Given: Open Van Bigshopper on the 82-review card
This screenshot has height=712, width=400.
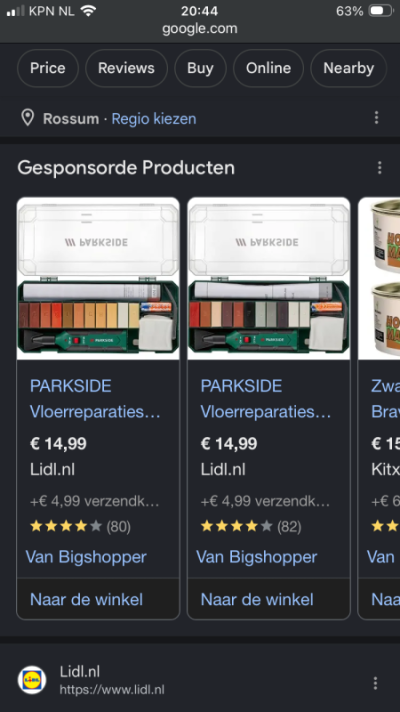Looking at the screenshot, I should pyautogui.click(x=257, y=557).
